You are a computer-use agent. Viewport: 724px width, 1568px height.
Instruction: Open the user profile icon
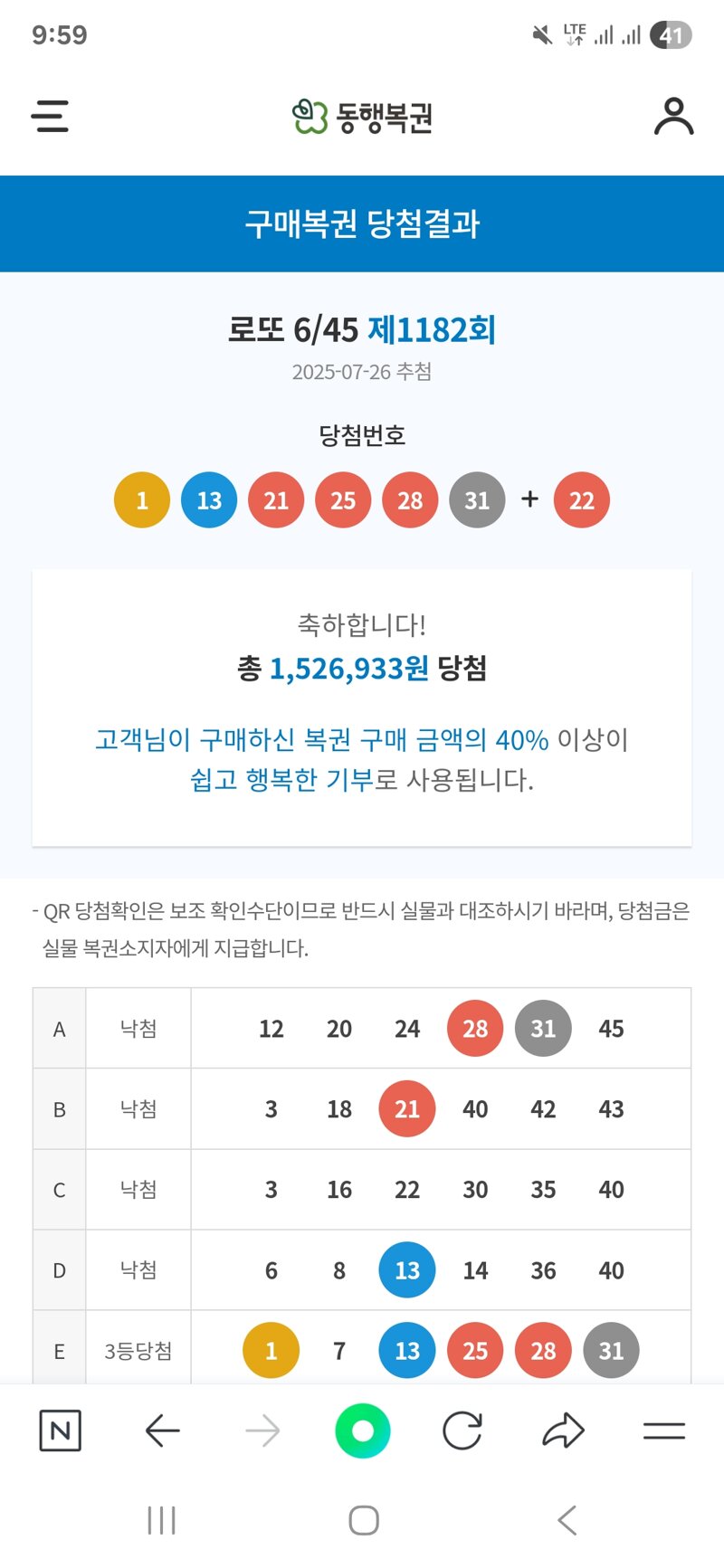[x=673, y=117]
